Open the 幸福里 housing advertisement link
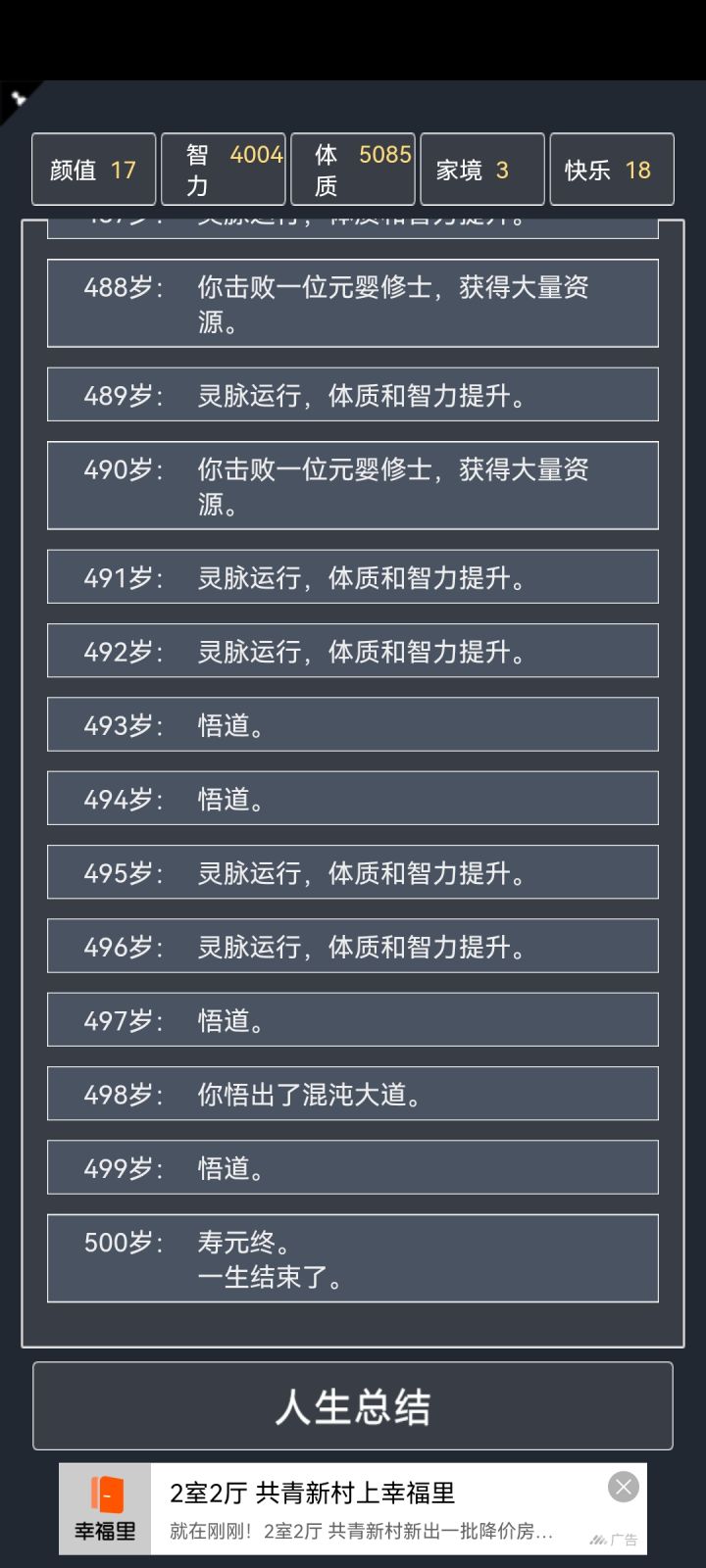Screen dimensions: 706x1568 click(314, 1492)
